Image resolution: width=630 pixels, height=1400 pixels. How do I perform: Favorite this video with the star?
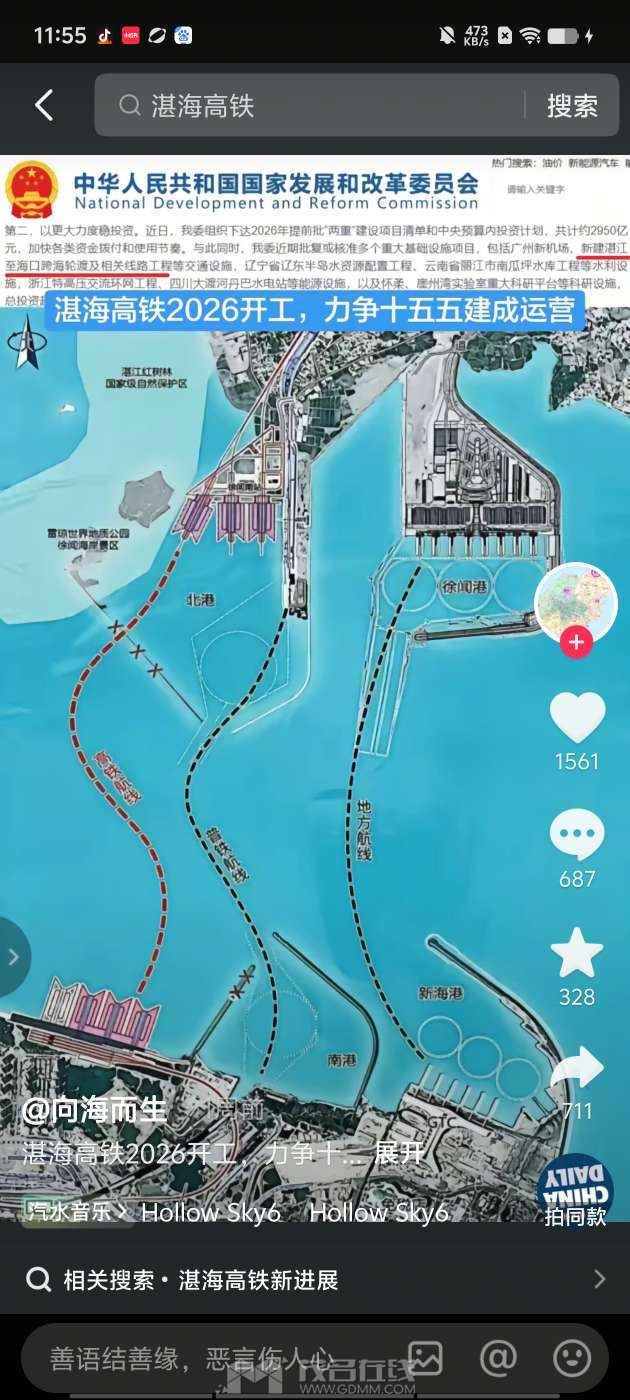point(577,953)
